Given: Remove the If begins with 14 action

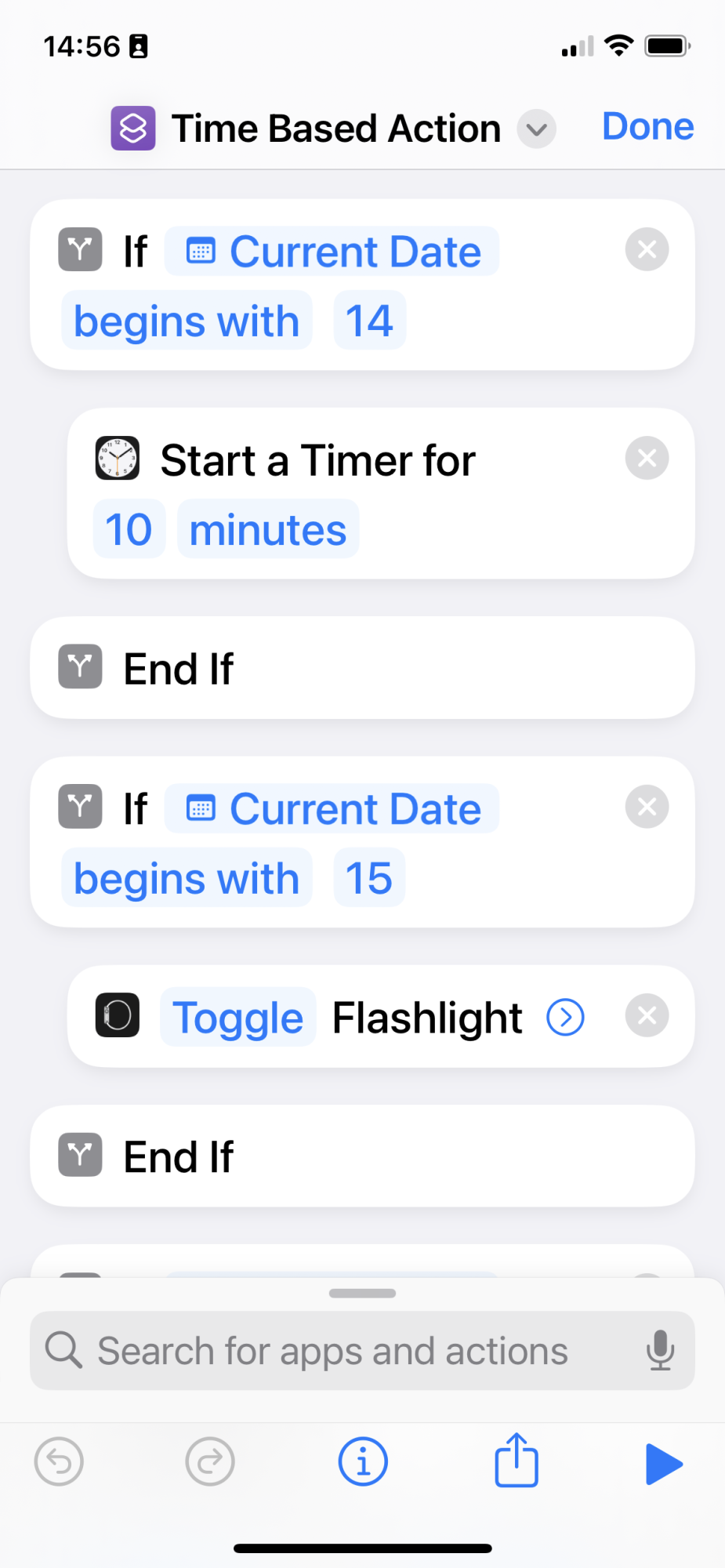Looking at the screenshot, I should [647, 249].
